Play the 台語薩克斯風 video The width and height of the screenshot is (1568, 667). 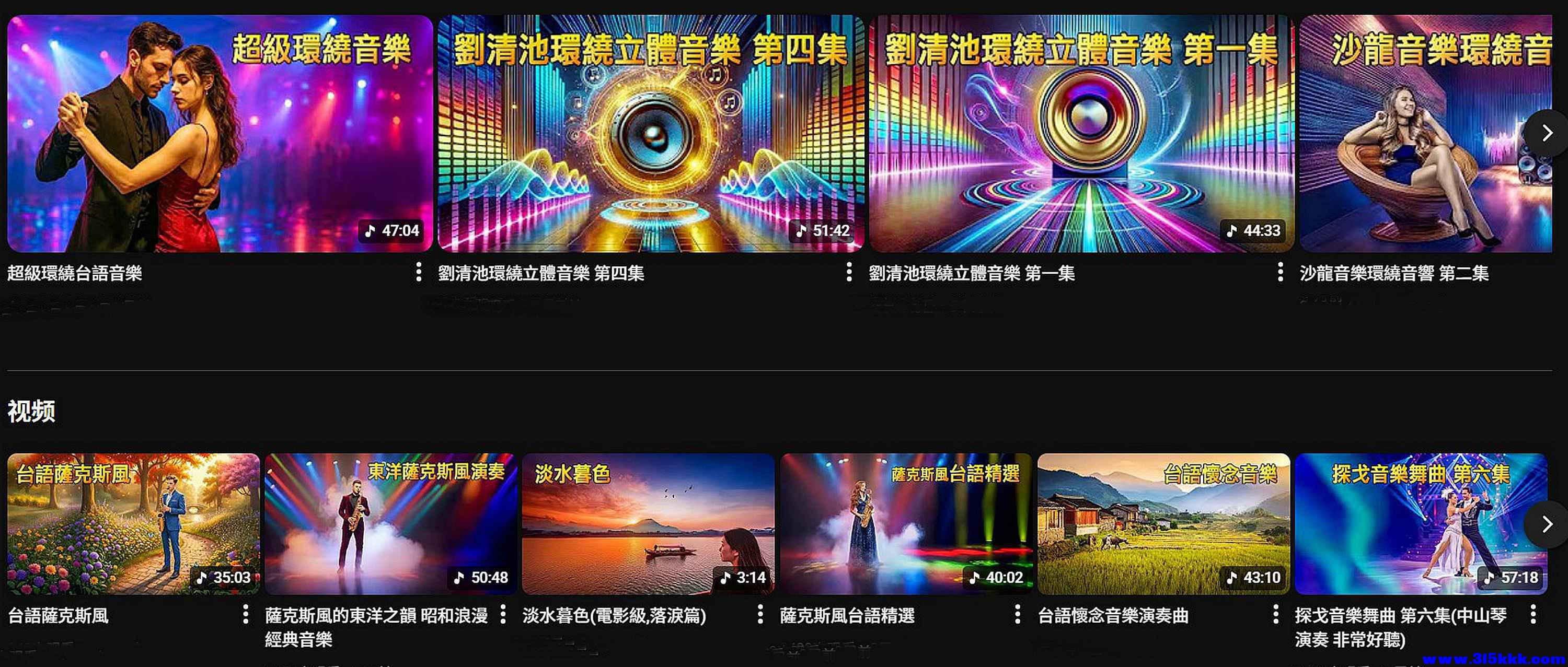click(x=133, y=523)
